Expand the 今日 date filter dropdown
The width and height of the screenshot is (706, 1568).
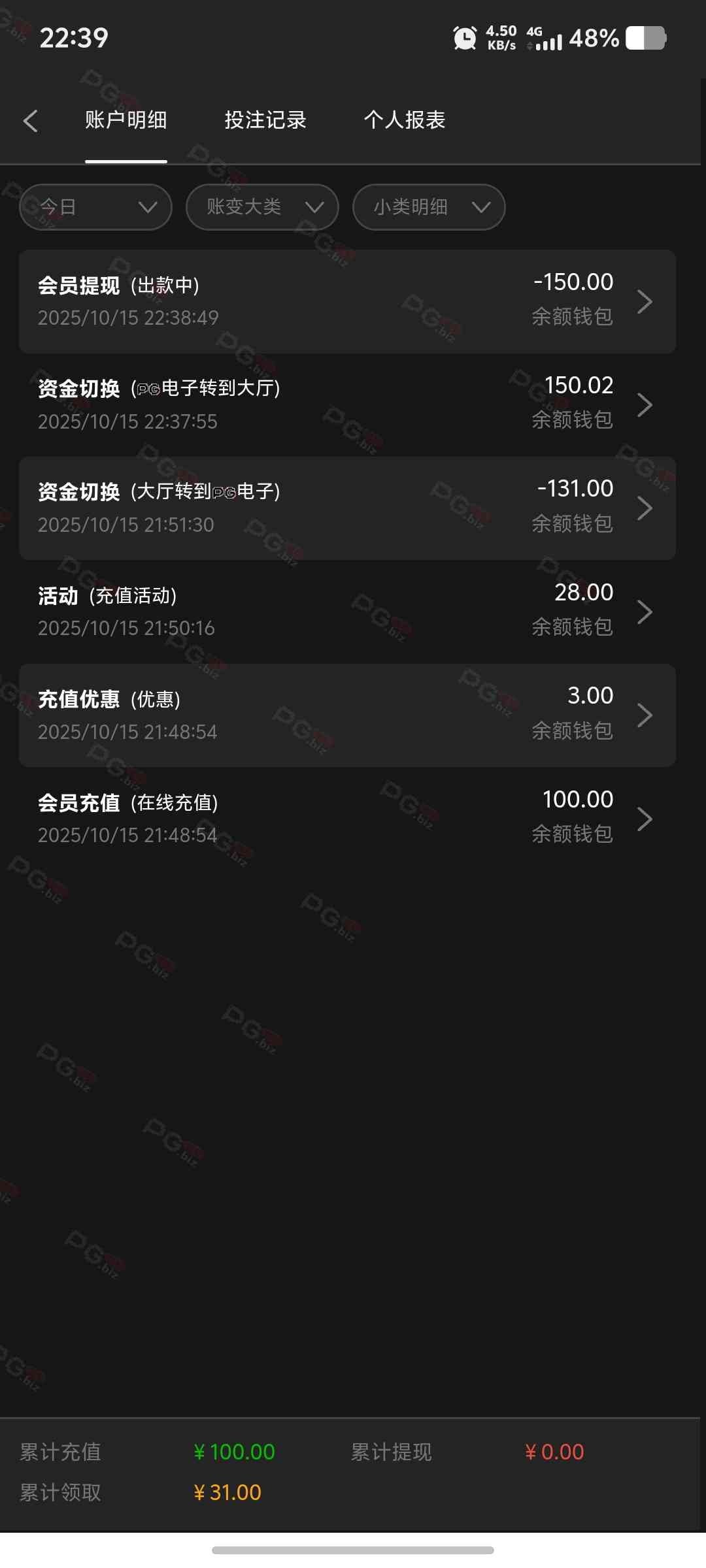tap(95, 207)
